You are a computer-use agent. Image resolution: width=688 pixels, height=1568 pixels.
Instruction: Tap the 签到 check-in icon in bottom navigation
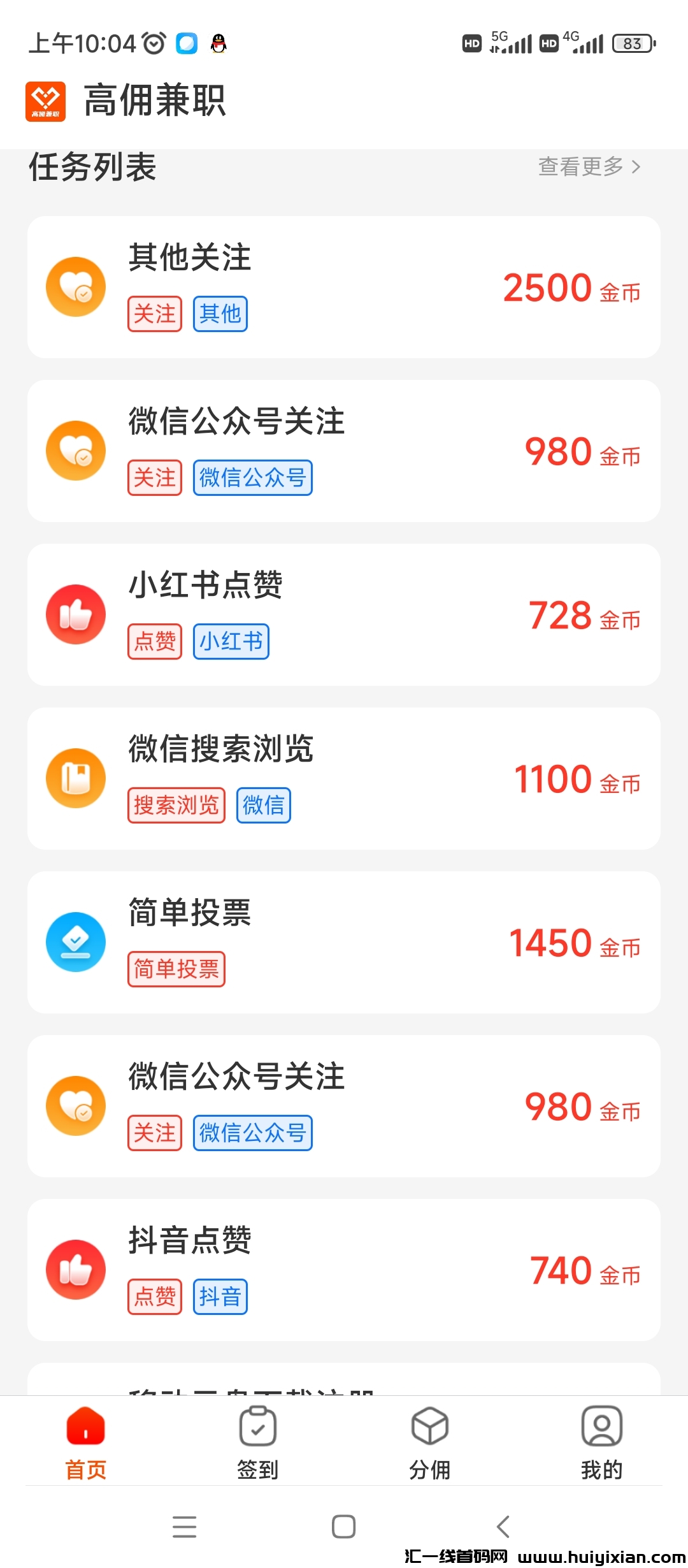tap(257, 1428)
